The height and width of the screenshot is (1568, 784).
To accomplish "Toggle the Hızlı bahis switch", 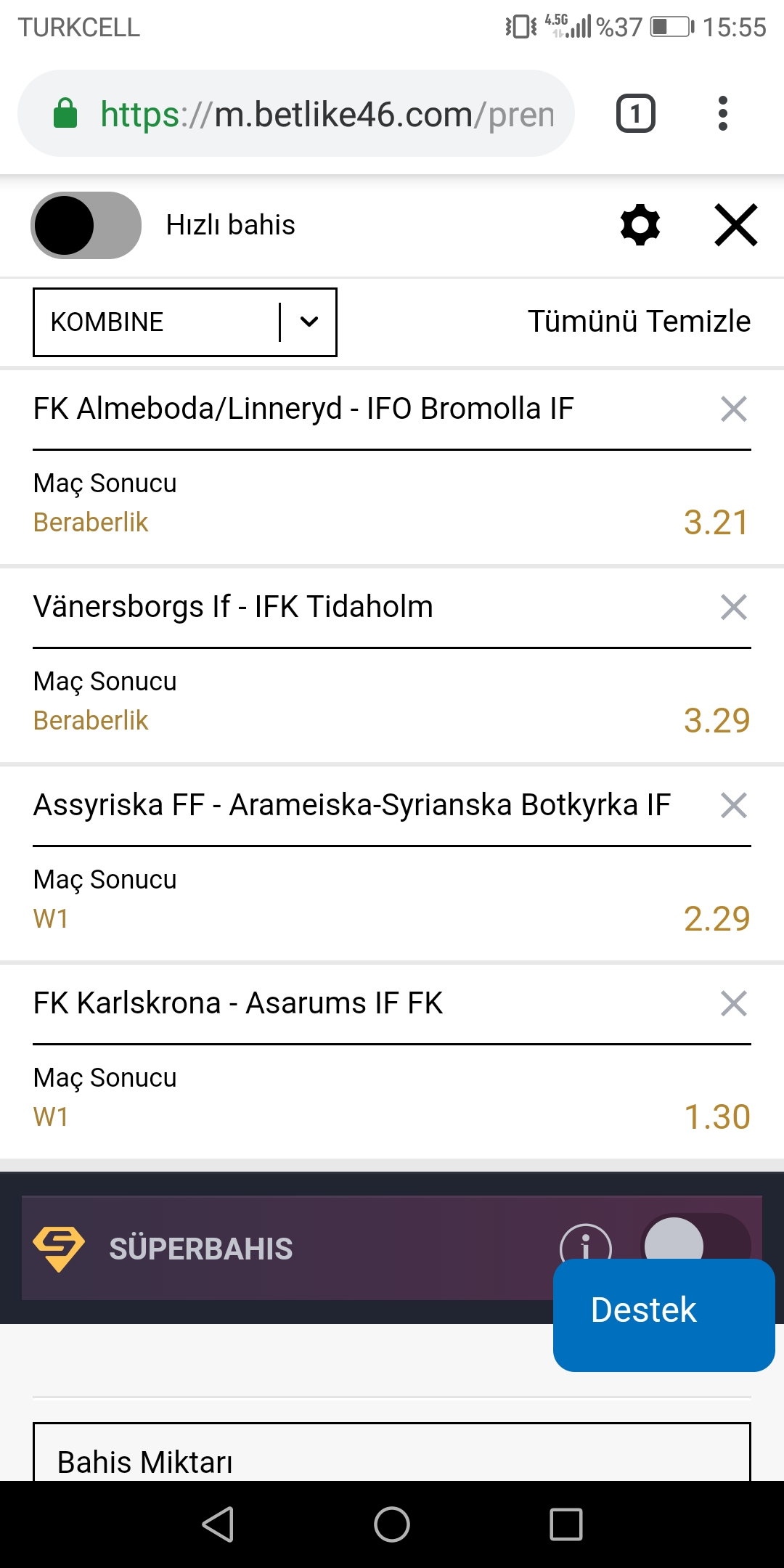I will point(86,225).
